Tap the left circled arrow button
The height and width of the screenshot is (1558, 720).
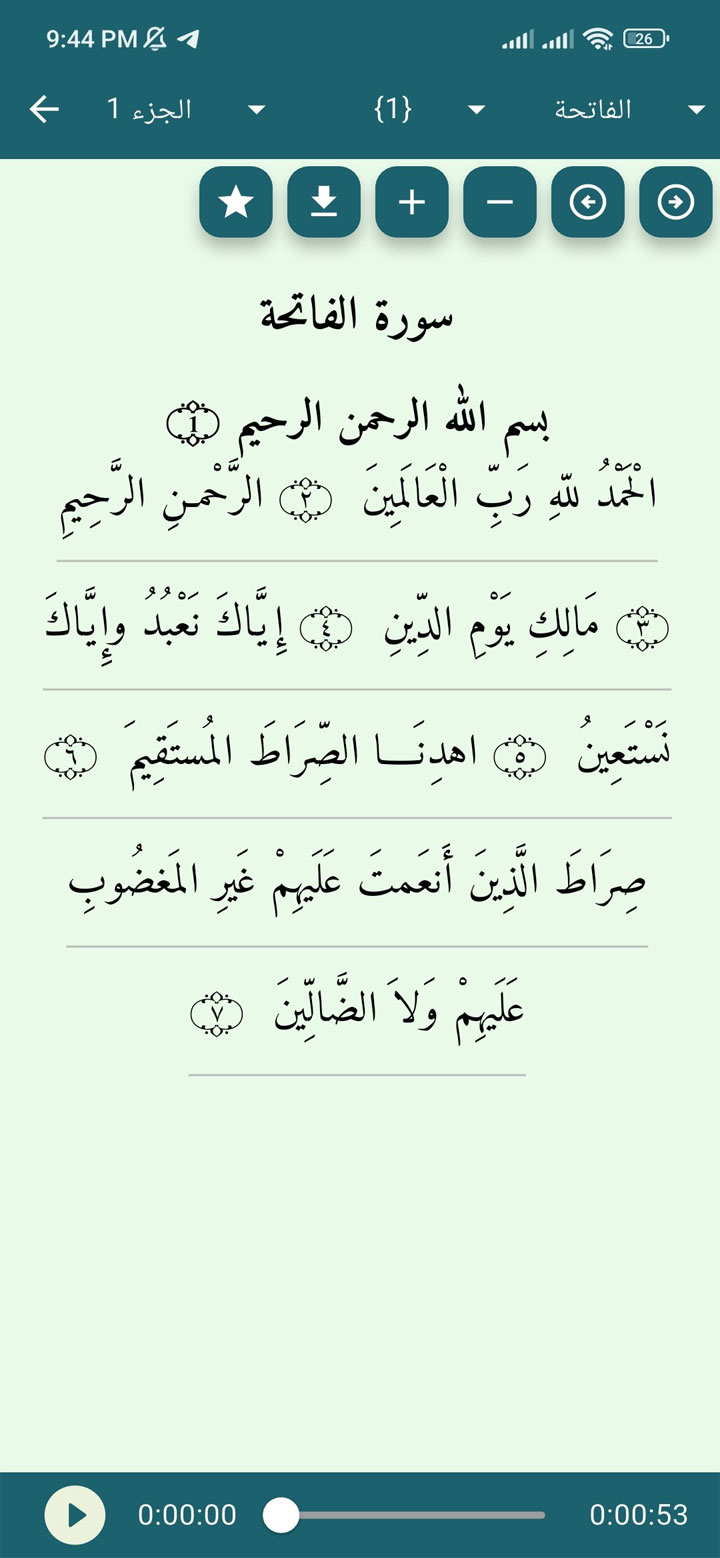pyautogui.click(x=588, y=202)
